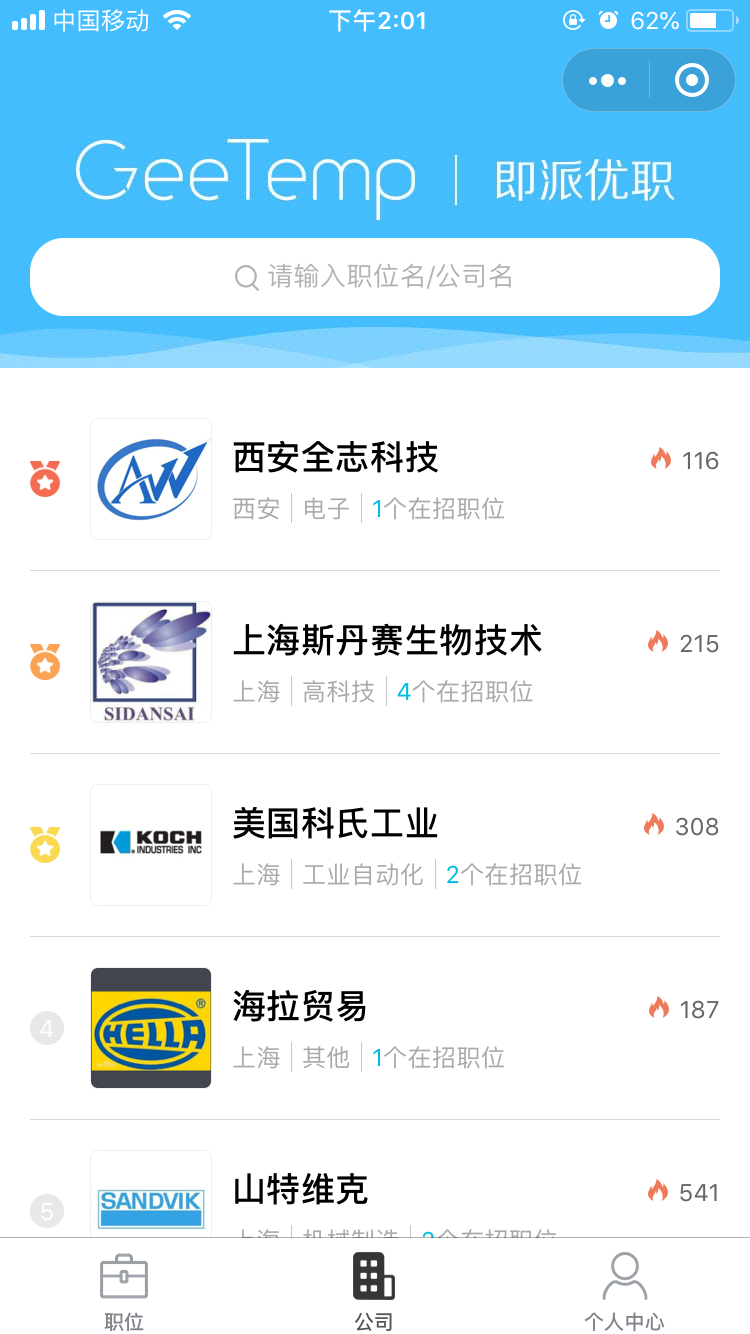Open the 山特维克 company entry
750x1334 pixels.
pos(375,1180)
